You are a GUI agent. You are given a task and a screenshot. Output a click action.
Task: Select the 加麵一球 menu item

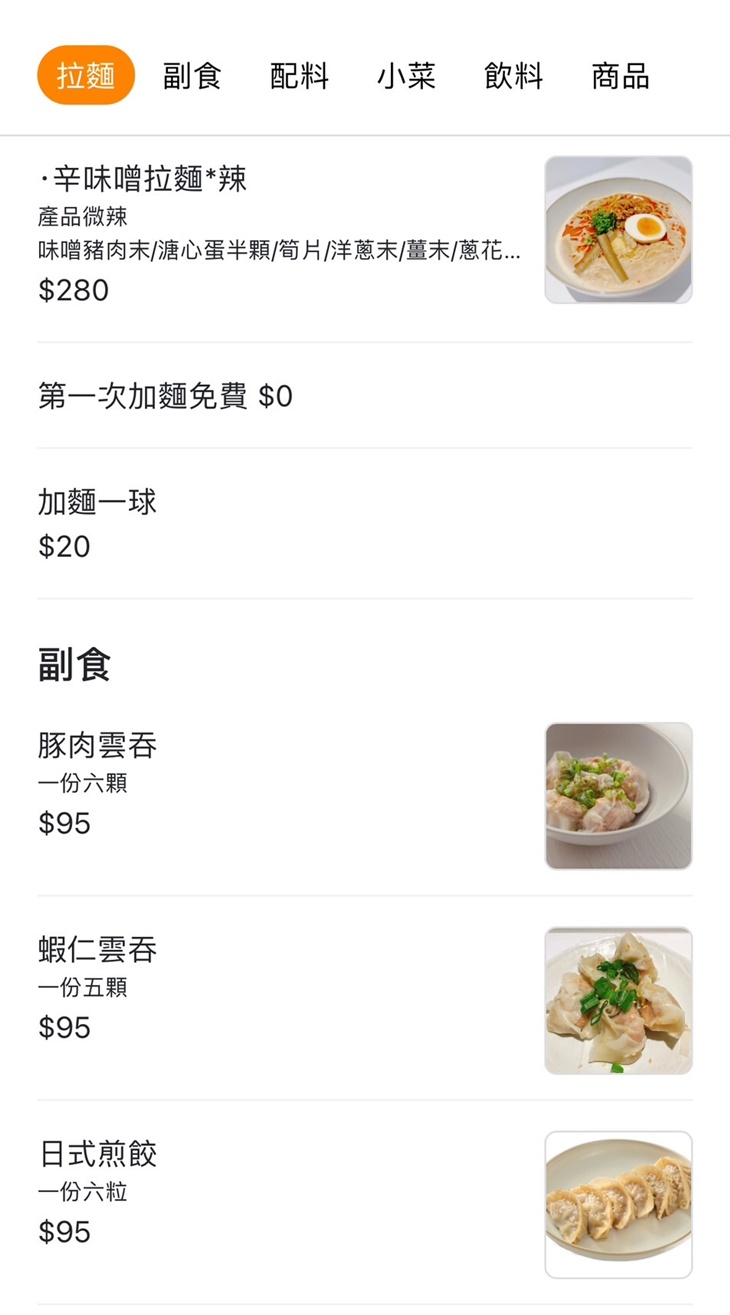pos(97,502)
